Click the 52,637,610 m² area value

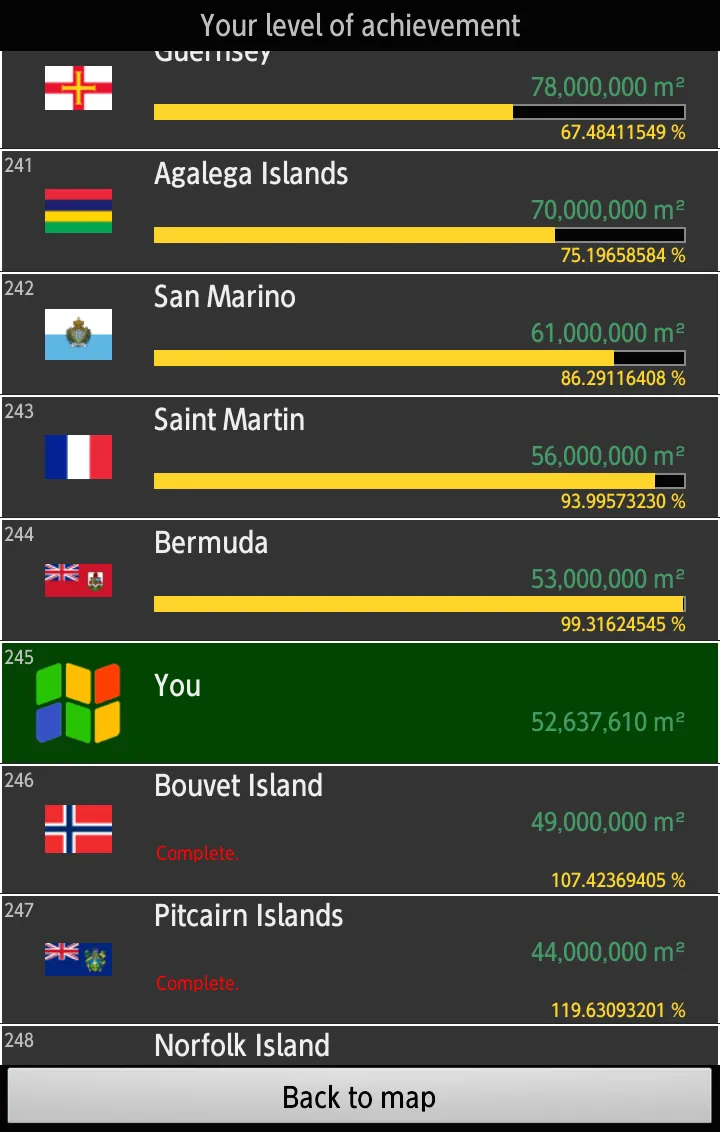click(603, 721)
